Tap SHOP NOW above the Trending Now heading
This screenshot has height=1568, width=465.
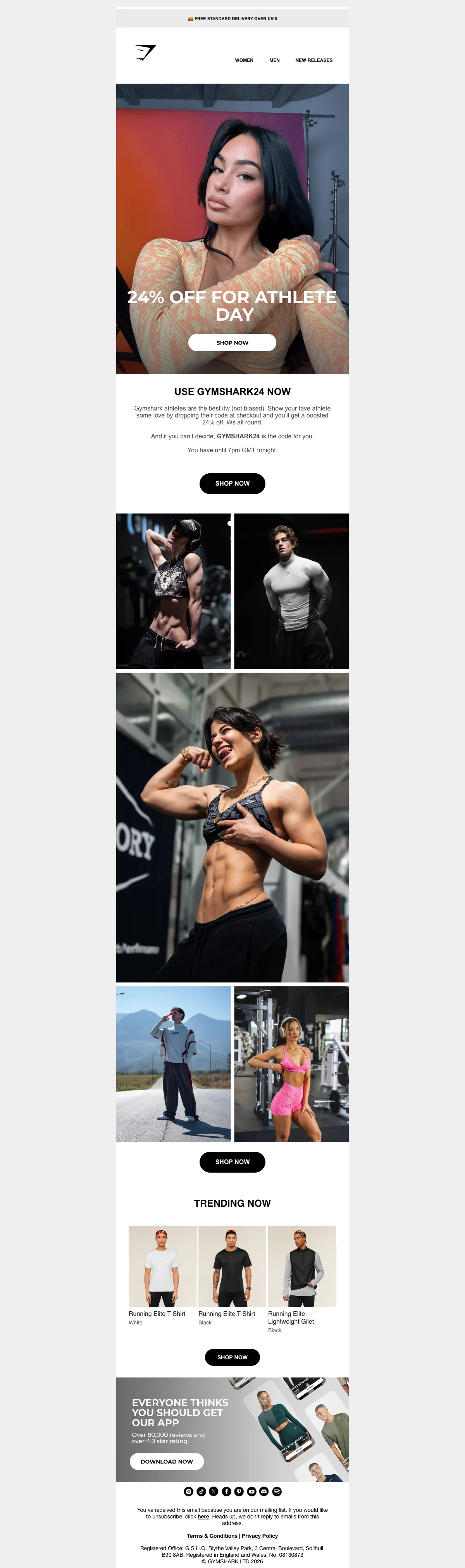tap(232, 1161)
